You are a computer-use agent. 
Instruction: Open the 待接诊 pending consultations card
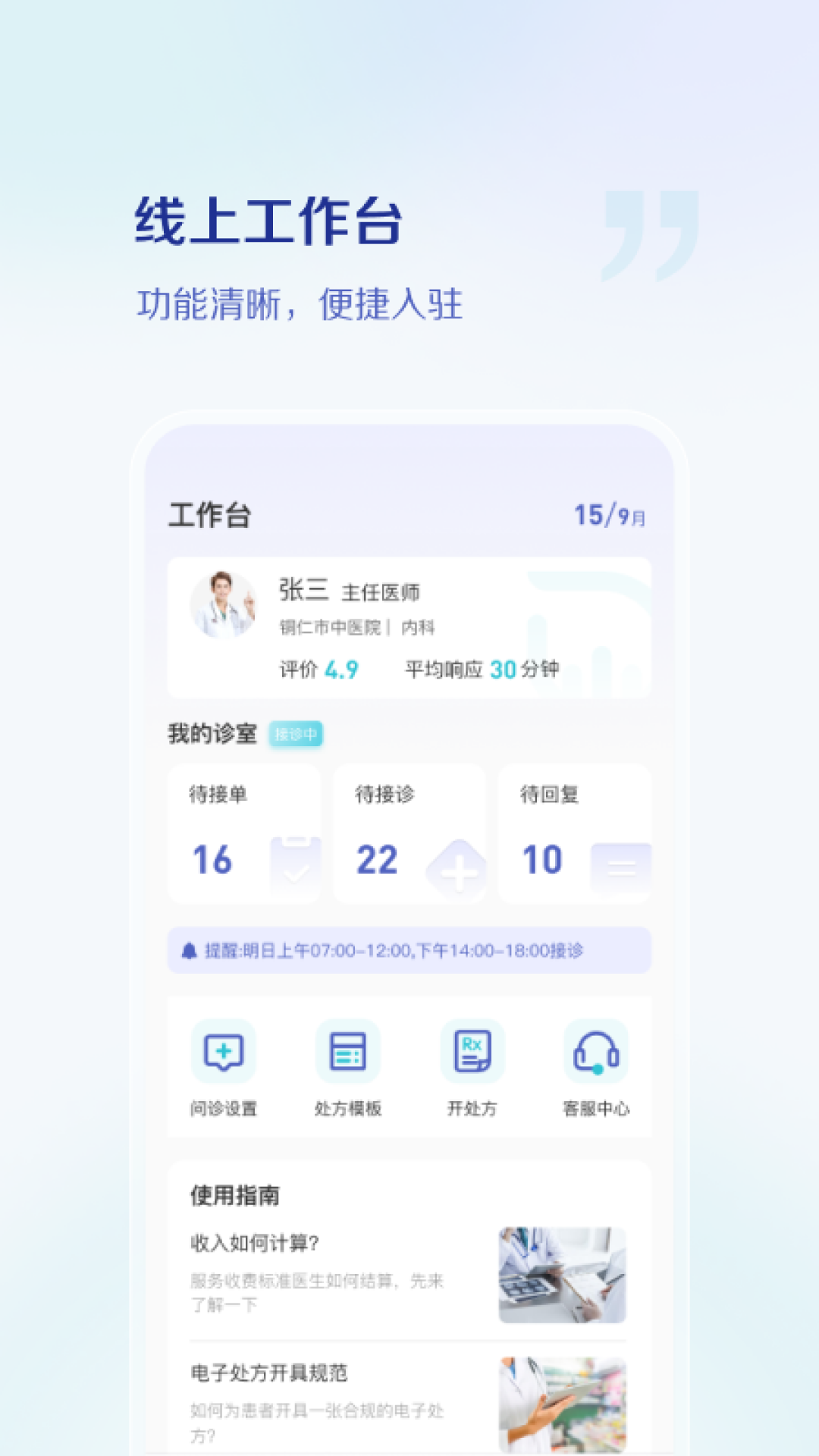[409, 832]
